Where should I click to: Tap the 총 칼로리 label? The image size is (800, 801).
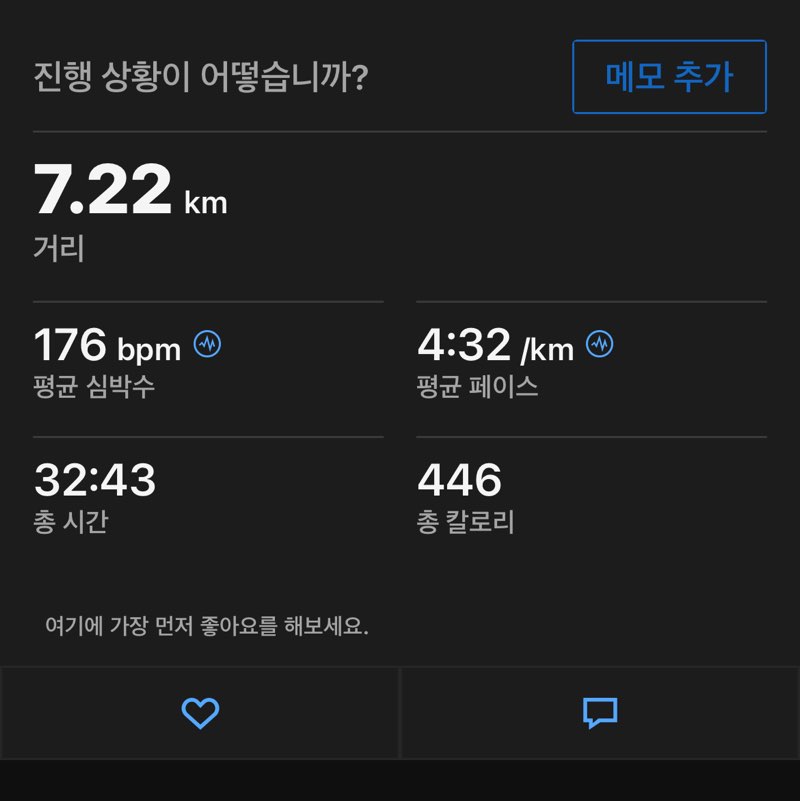(x=463, y=521)
